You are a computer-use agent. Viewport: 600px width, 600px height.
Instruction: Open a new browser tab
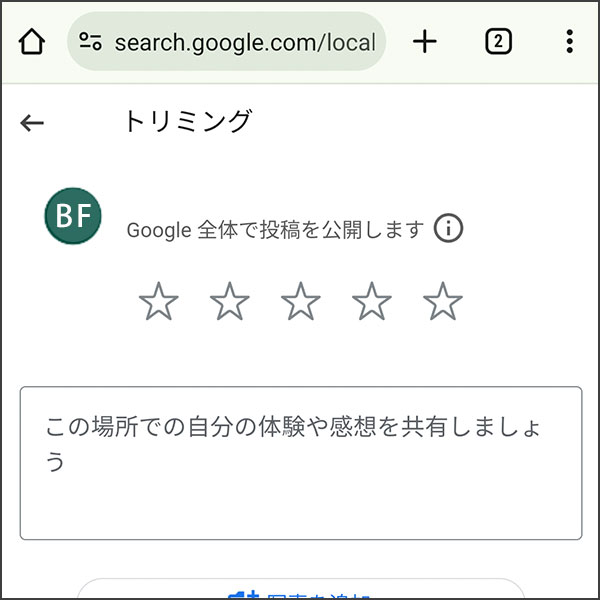coord(425,41)
